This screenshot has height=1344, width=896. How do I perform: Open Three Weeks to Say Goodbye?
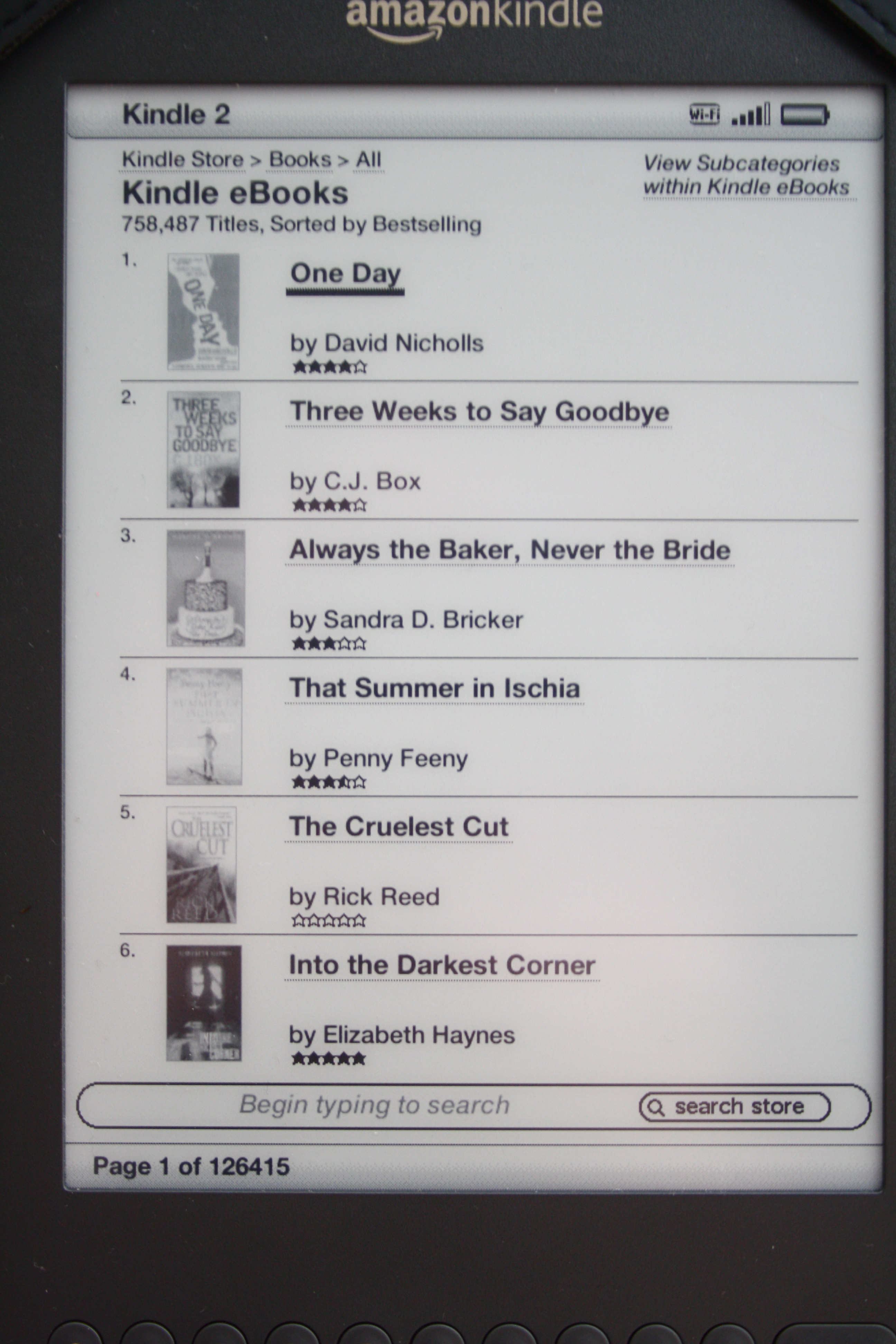[479, 412]
